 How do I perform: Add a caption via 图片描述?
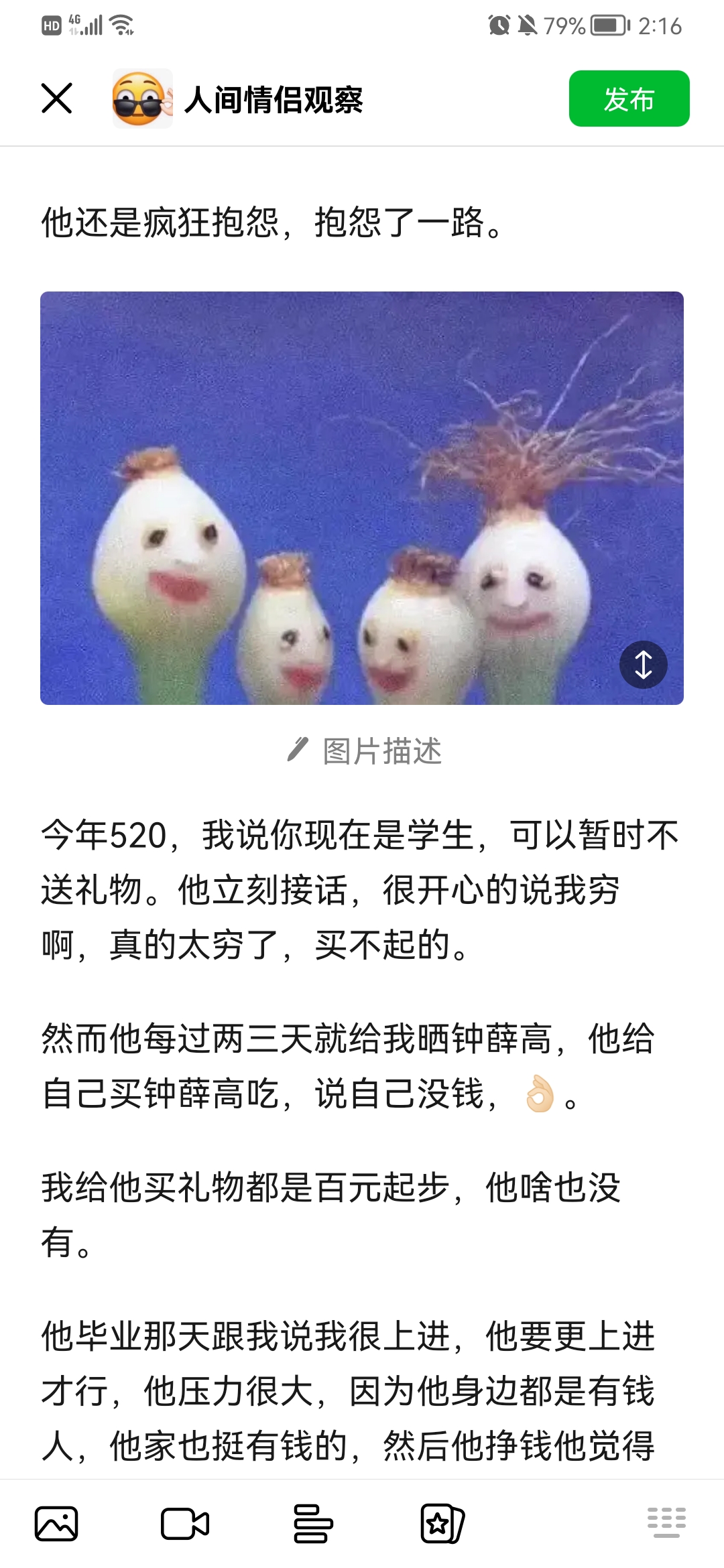(364, 751)
